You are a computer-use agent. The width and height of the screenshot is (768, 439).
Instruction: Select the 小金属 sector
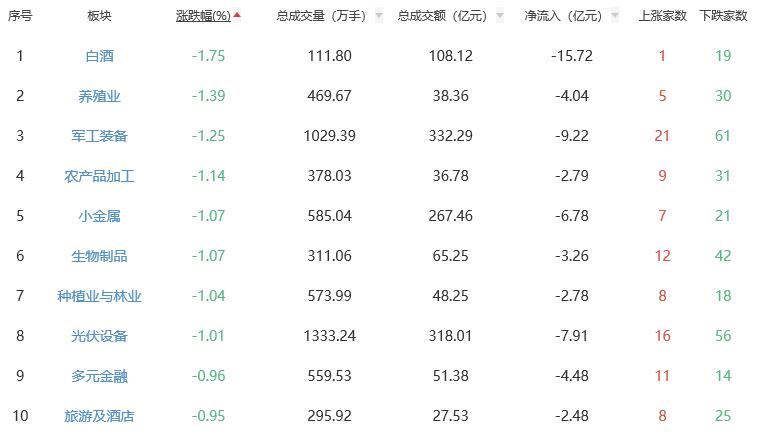point(99,216)
